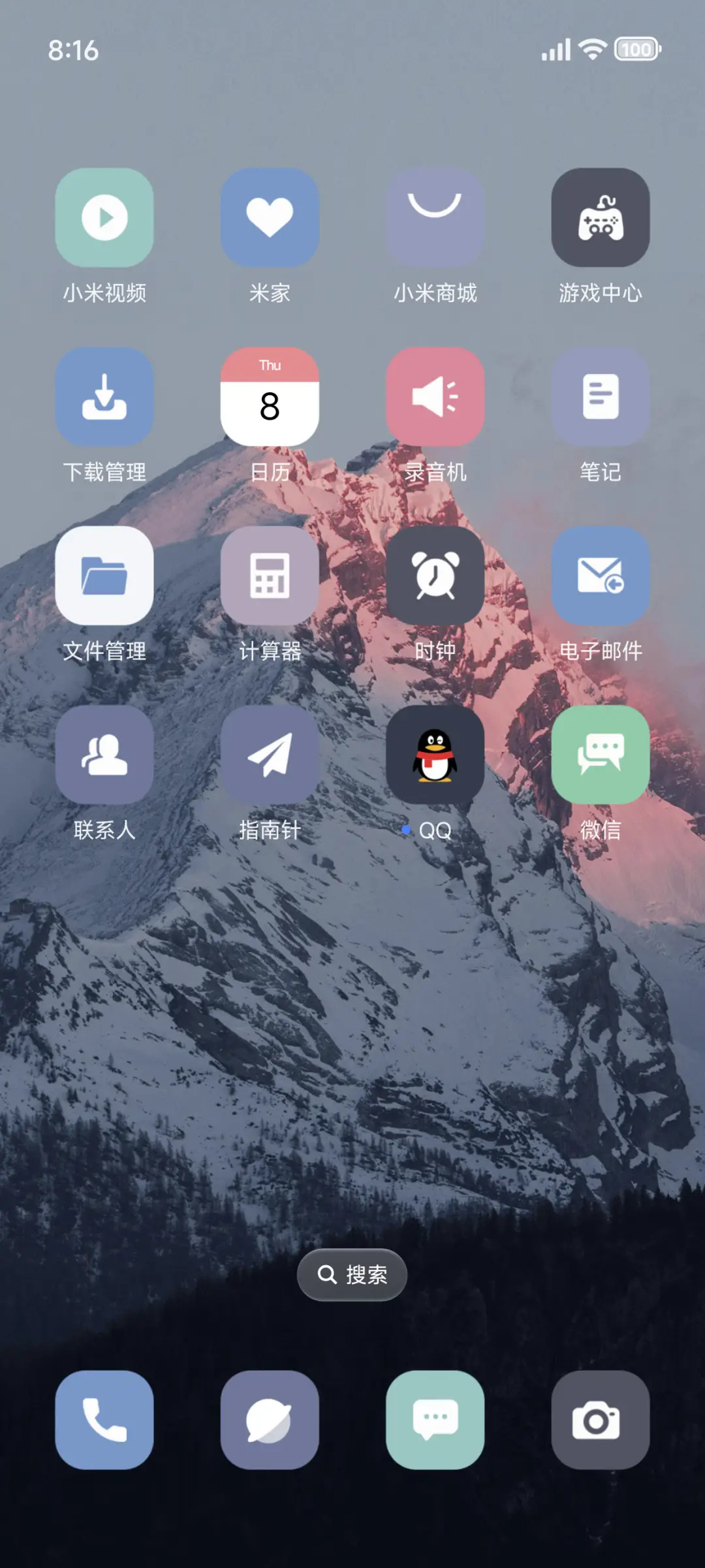Open the 联系人 contacts app
The image size is (705, 1568).
104,755
